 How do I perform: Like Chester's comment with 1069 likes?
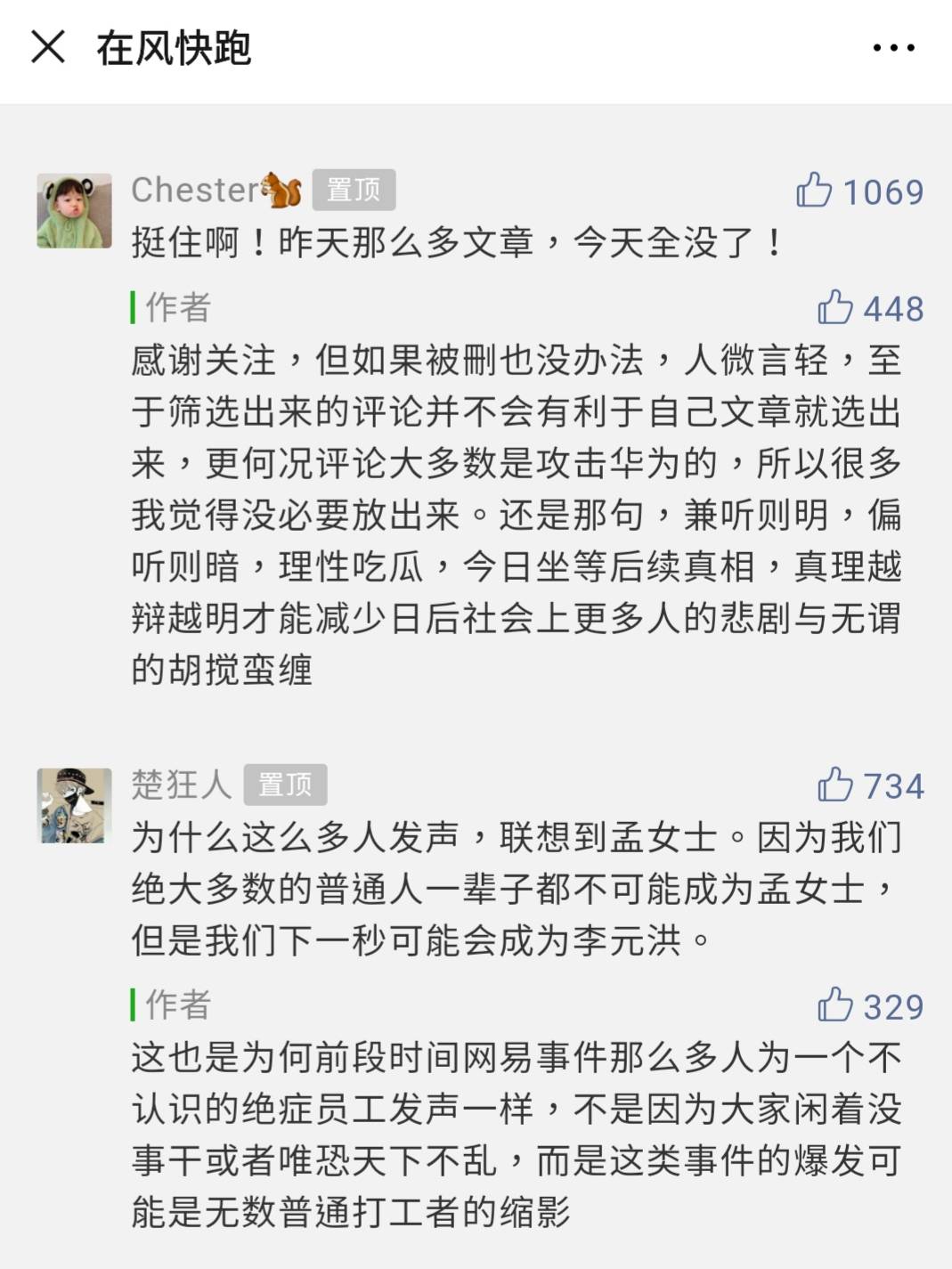pyautogui.click(x=813, y=191)
